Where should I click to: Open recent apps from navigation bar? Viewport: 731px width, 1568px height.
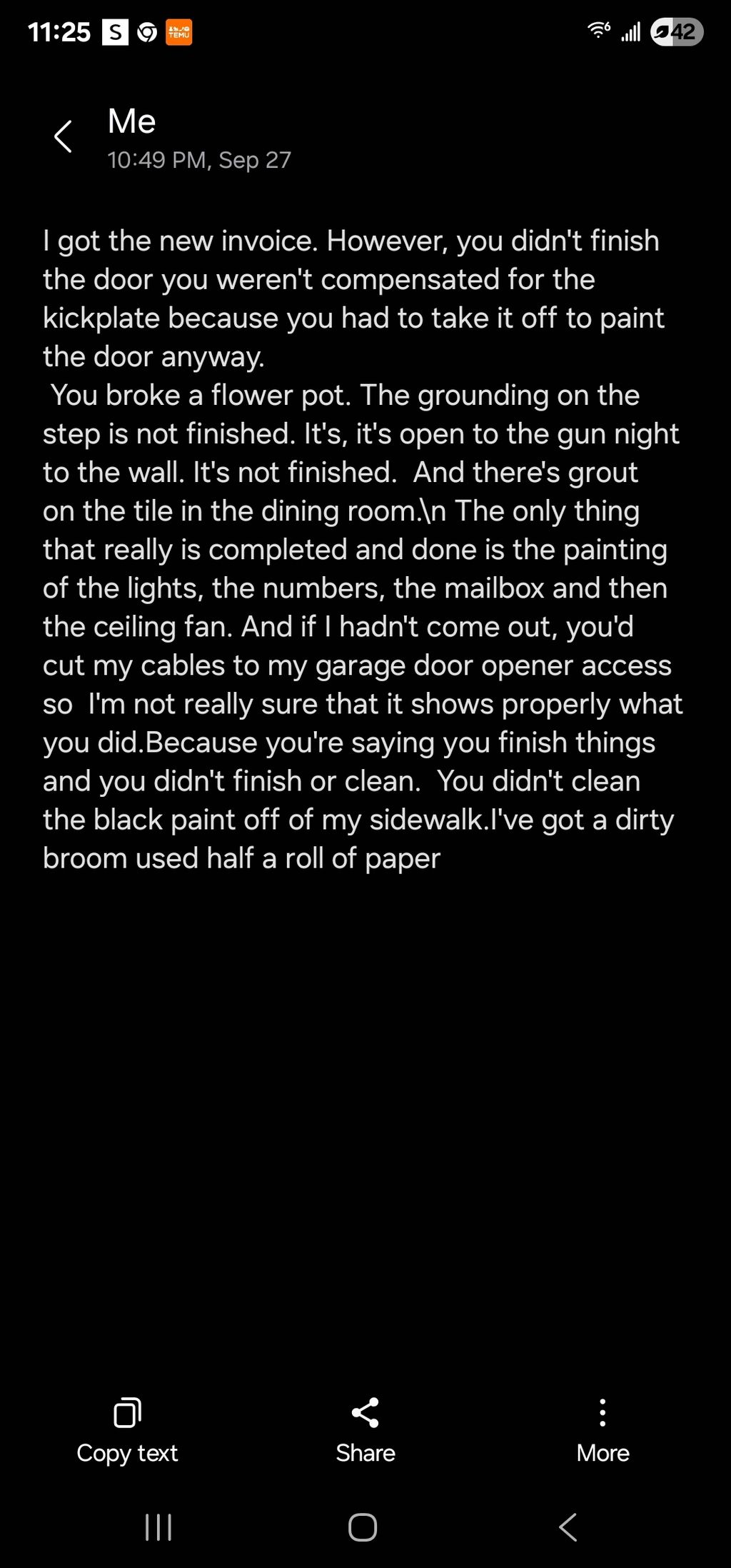pos(158,1527)
